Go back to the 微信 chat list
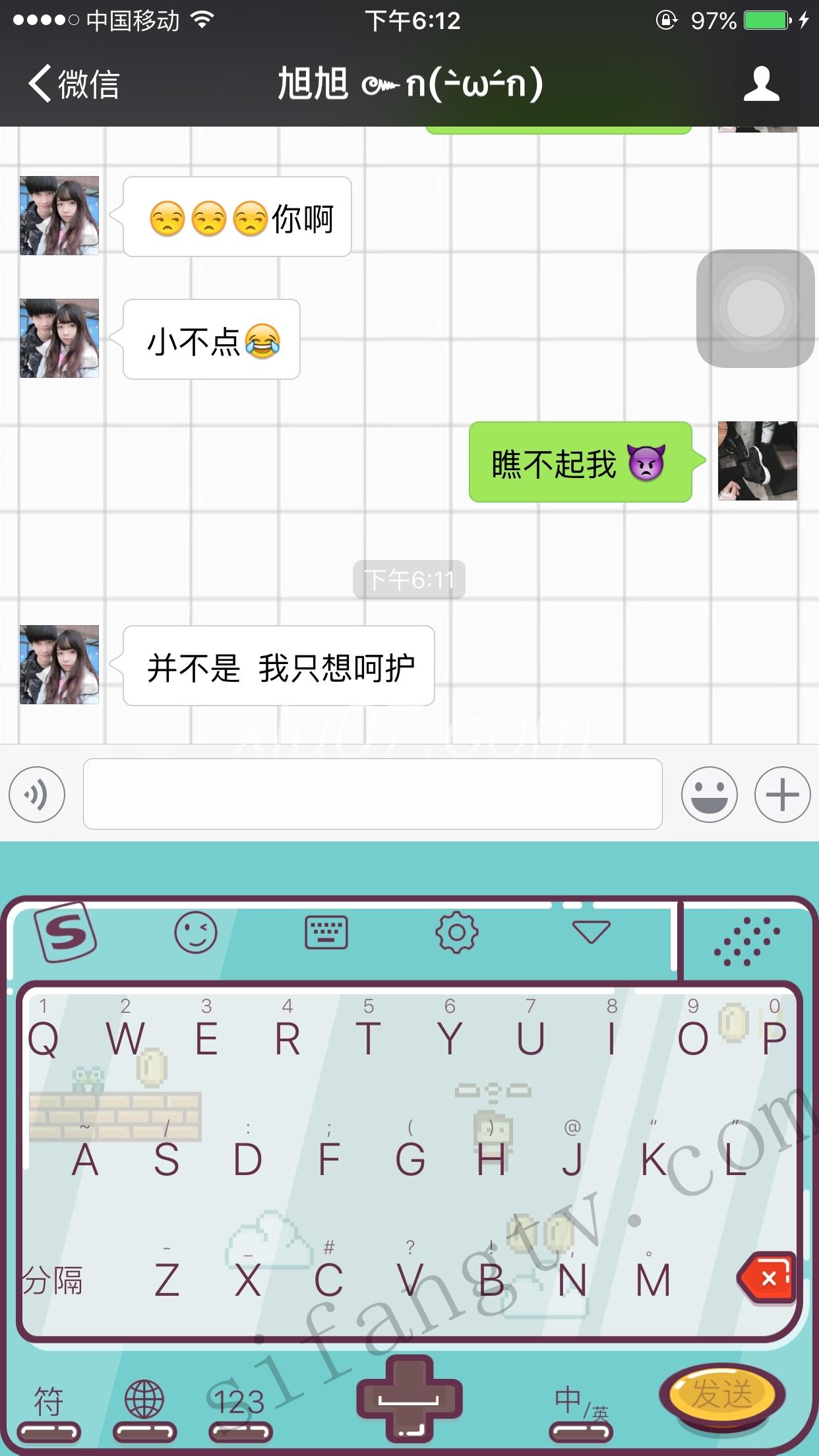 [x=73, y=84]
